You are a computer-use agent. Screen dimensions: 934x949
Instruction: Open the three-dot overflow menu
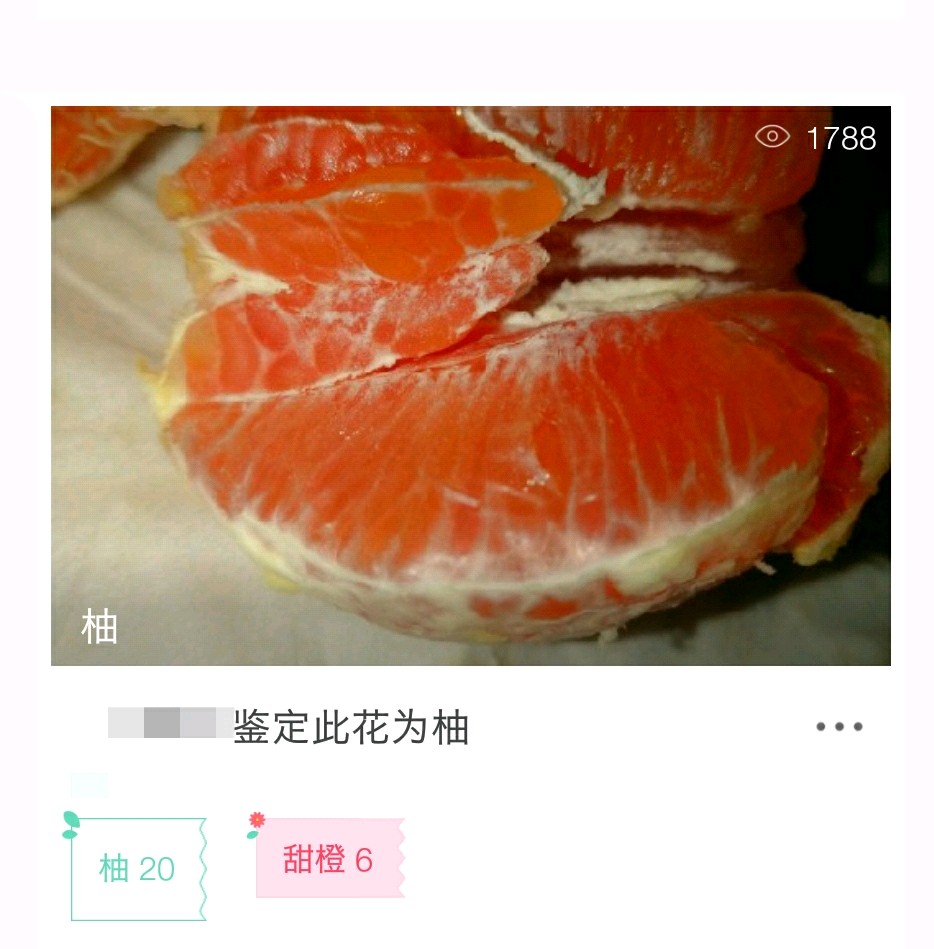[839, 727]
